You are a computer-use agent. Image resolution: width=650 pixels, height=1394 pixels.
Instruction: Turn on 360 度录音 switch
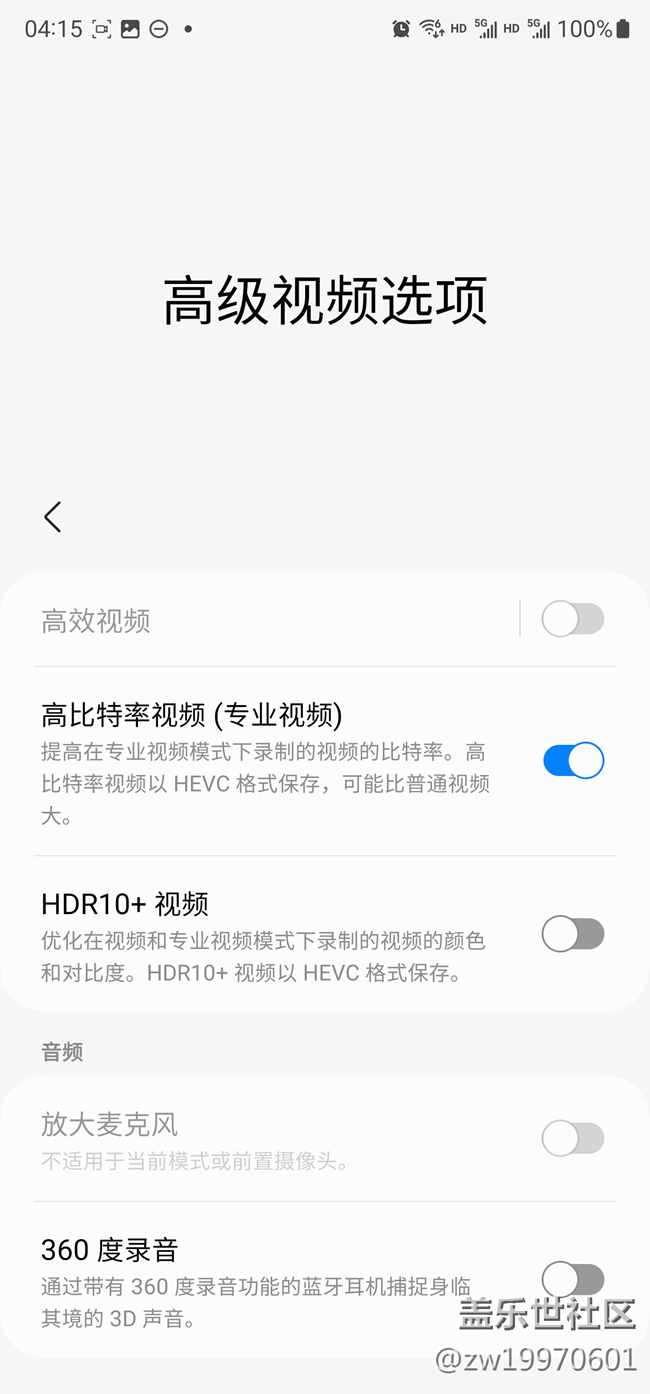point(573,1279)
